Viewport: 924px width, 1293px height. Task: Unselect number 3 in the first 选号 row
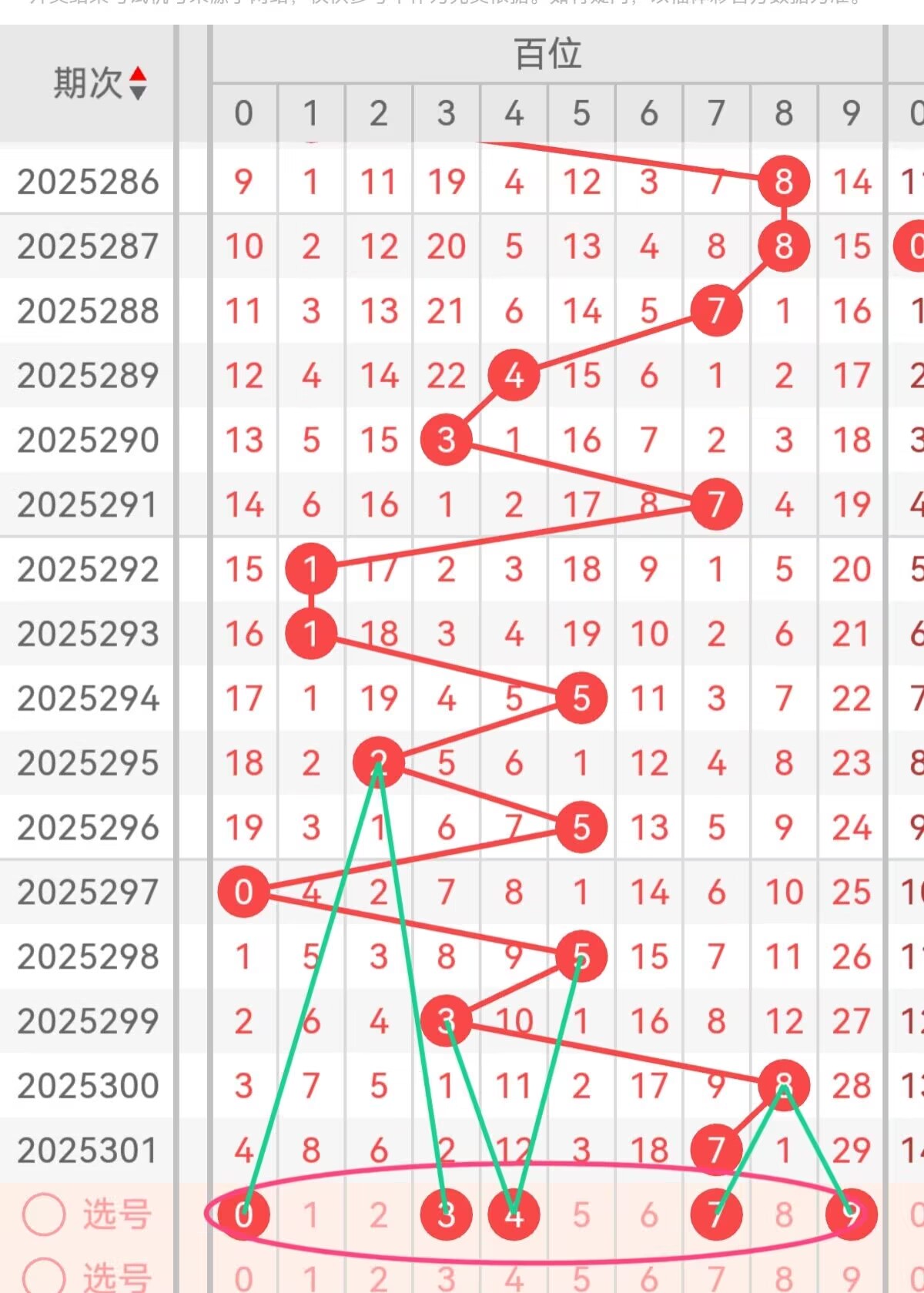[446, 1214]
